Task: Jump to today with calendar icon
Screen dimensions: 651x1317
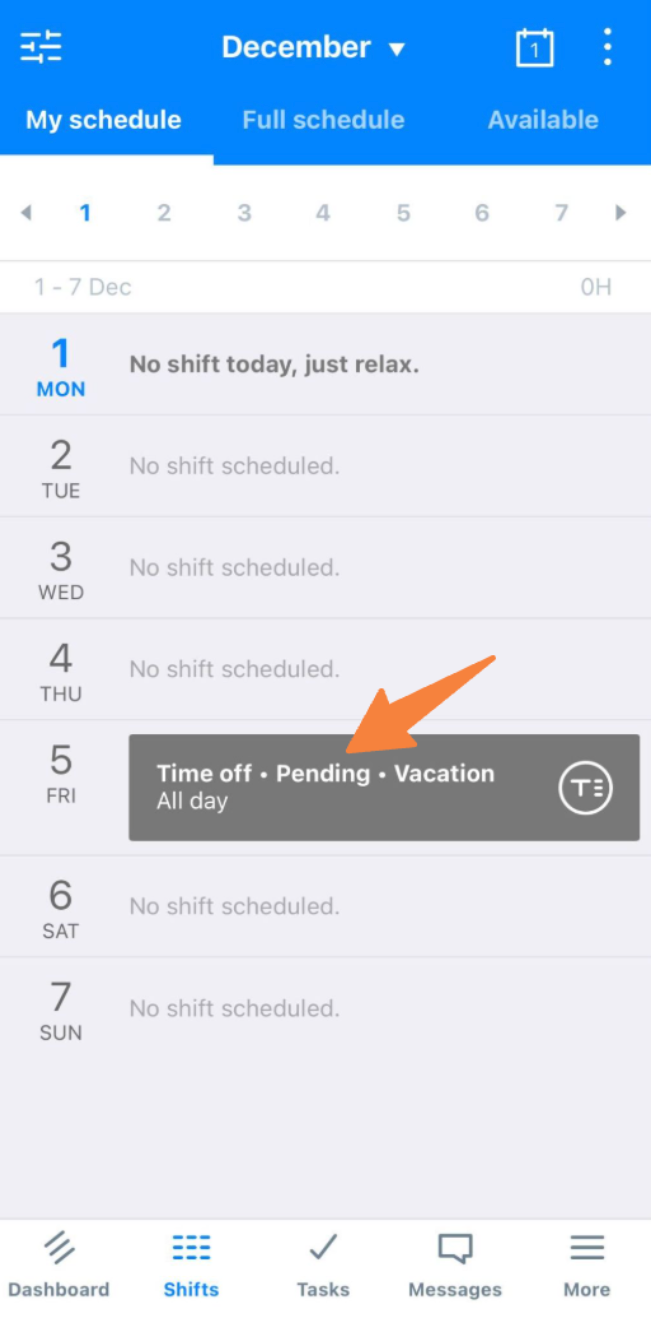Action: (x=534, y=47)
